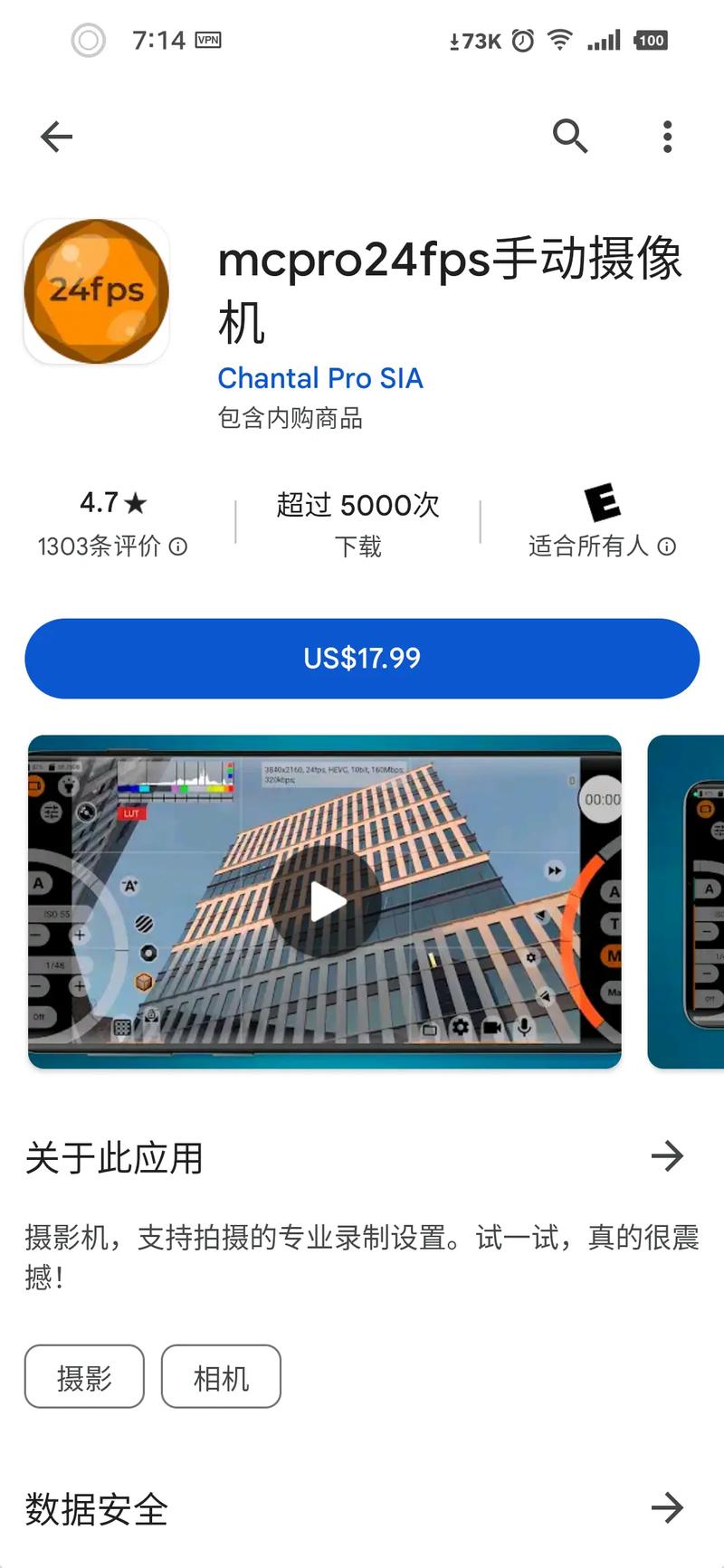Tap the orange 24fps app icon
Viewport: 724px width, 1568px height.
(x=95, y=290)
